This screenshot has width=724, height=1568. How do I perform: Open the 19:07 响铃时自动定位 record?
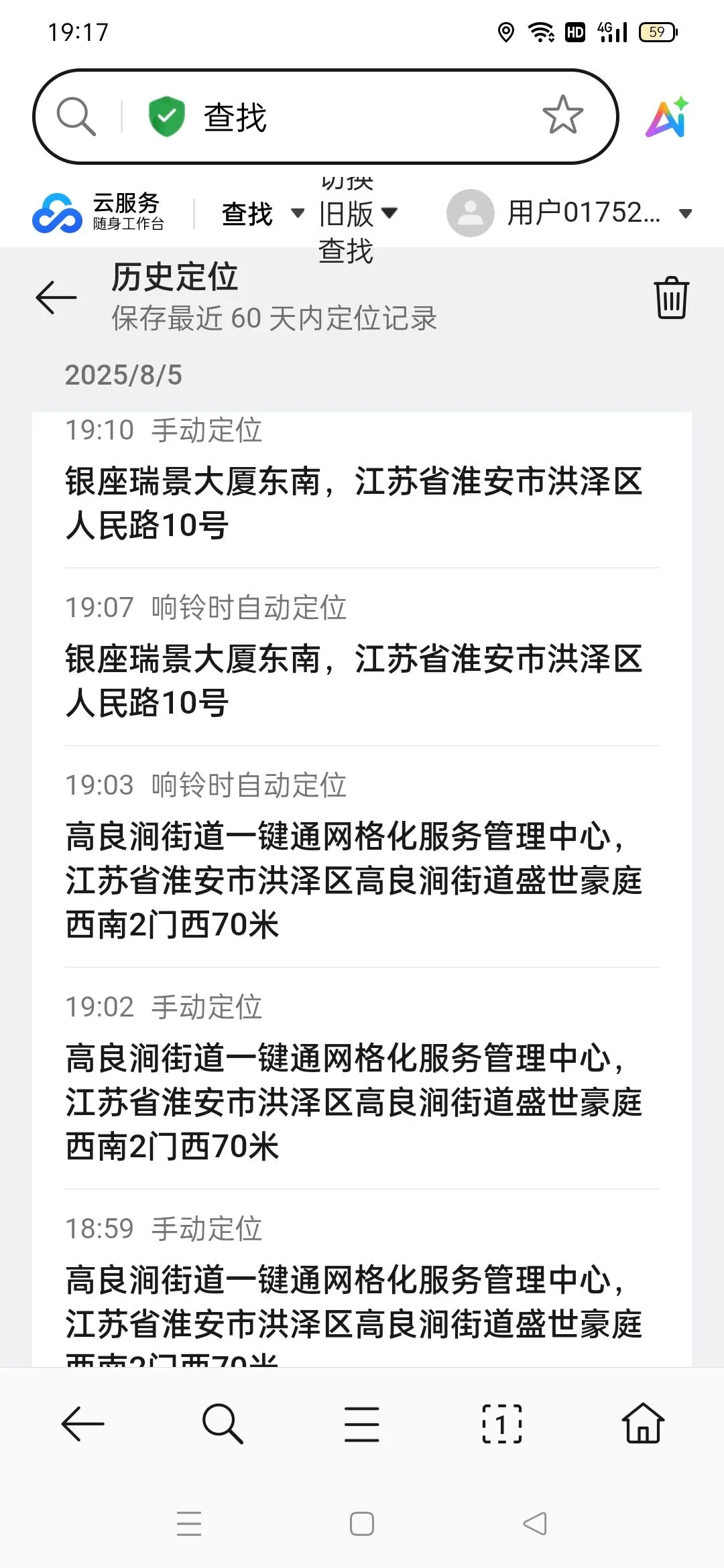coord(362,657)
